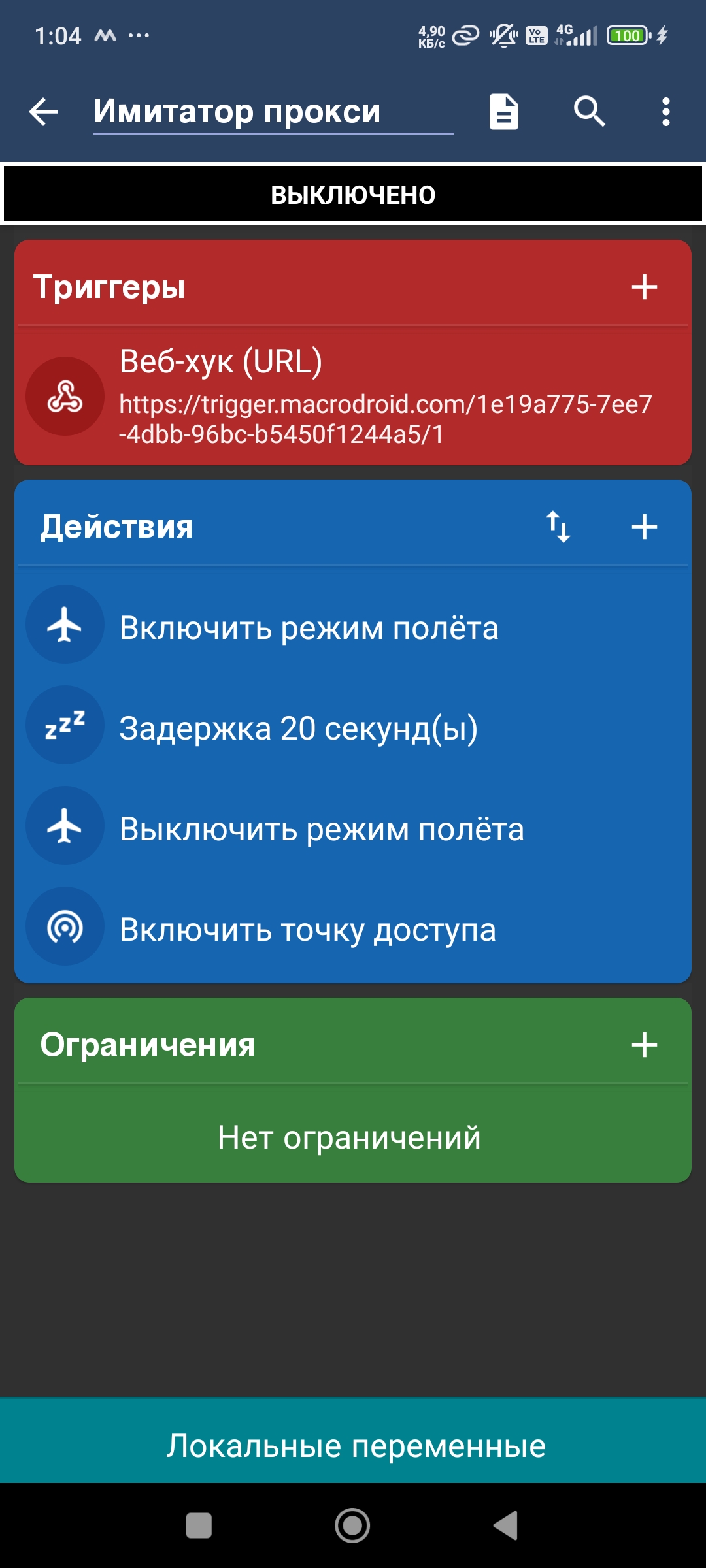This screenshot has height=1568, width=706.
Task: Open search with the magnifier icon
Action: point(589,112)
